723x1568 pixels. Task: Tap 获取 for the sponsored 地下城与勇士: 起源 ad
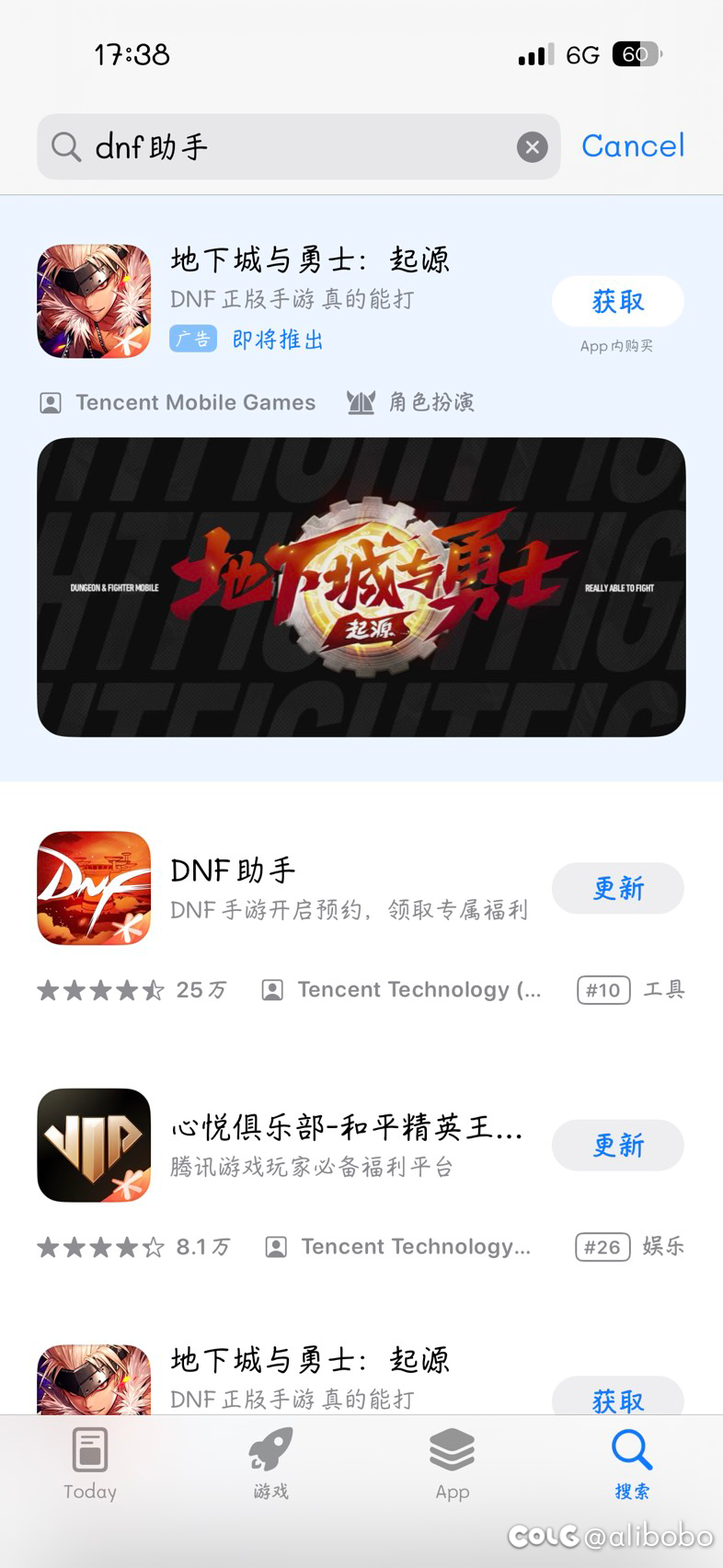click(617, 301)
